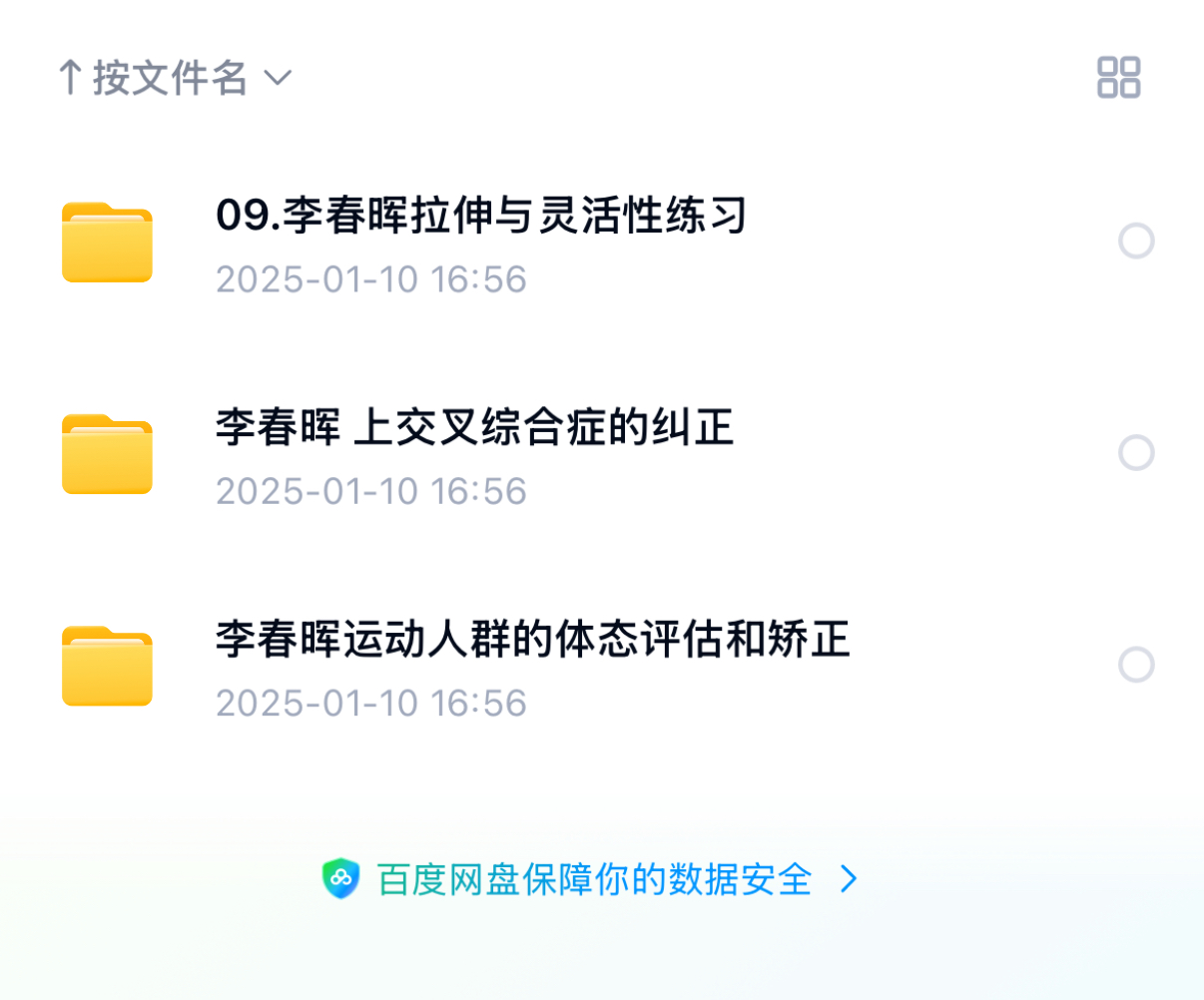Image resolution: width=1204 pixels, height=1000 pixels.
Task: Open the sort by file name dropdown
Action: pyautogui.click(x=175, y=78)
